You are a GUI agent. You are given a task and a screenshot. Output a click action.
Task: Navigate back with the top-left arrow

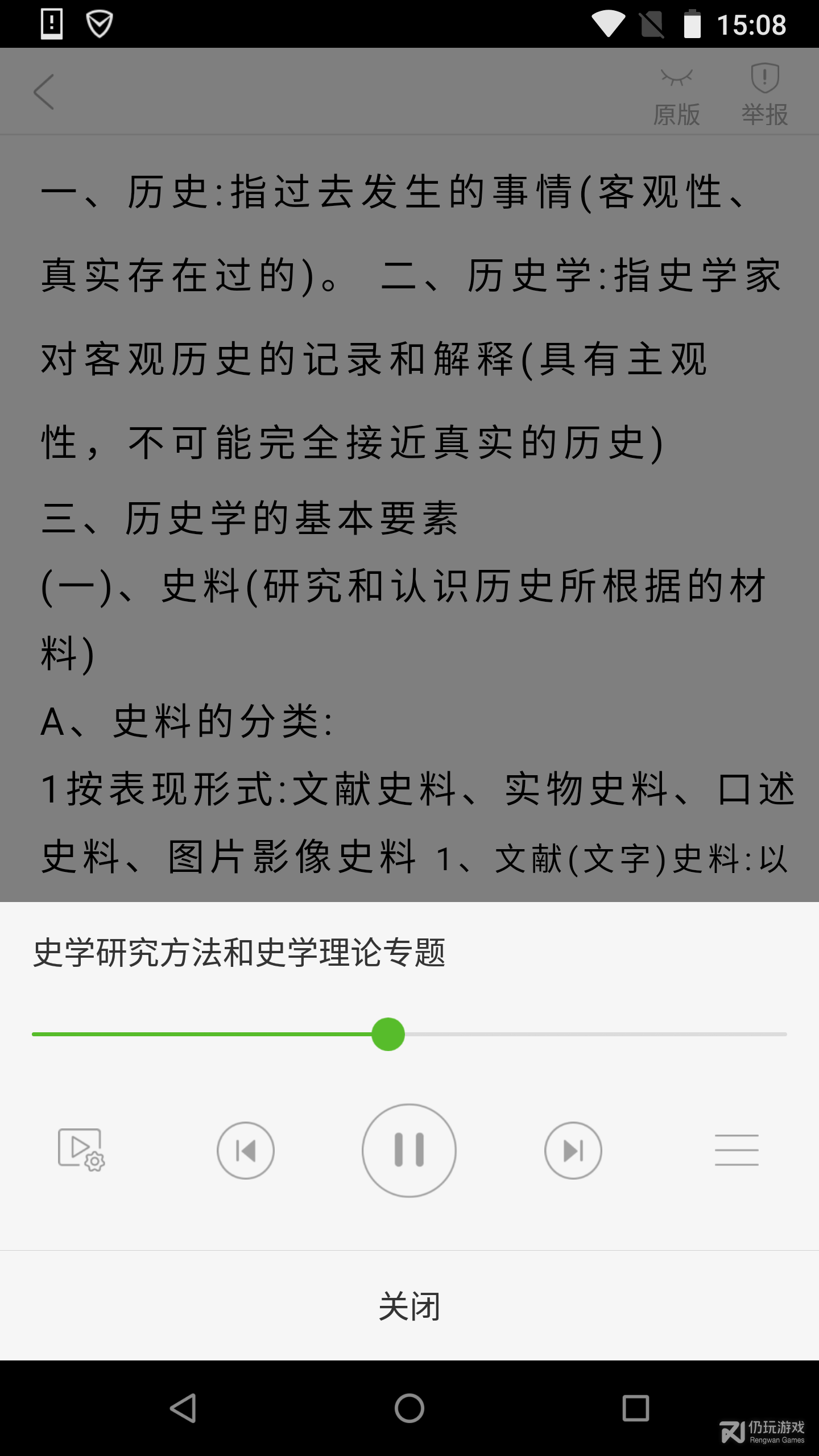[x=44, y=91]
